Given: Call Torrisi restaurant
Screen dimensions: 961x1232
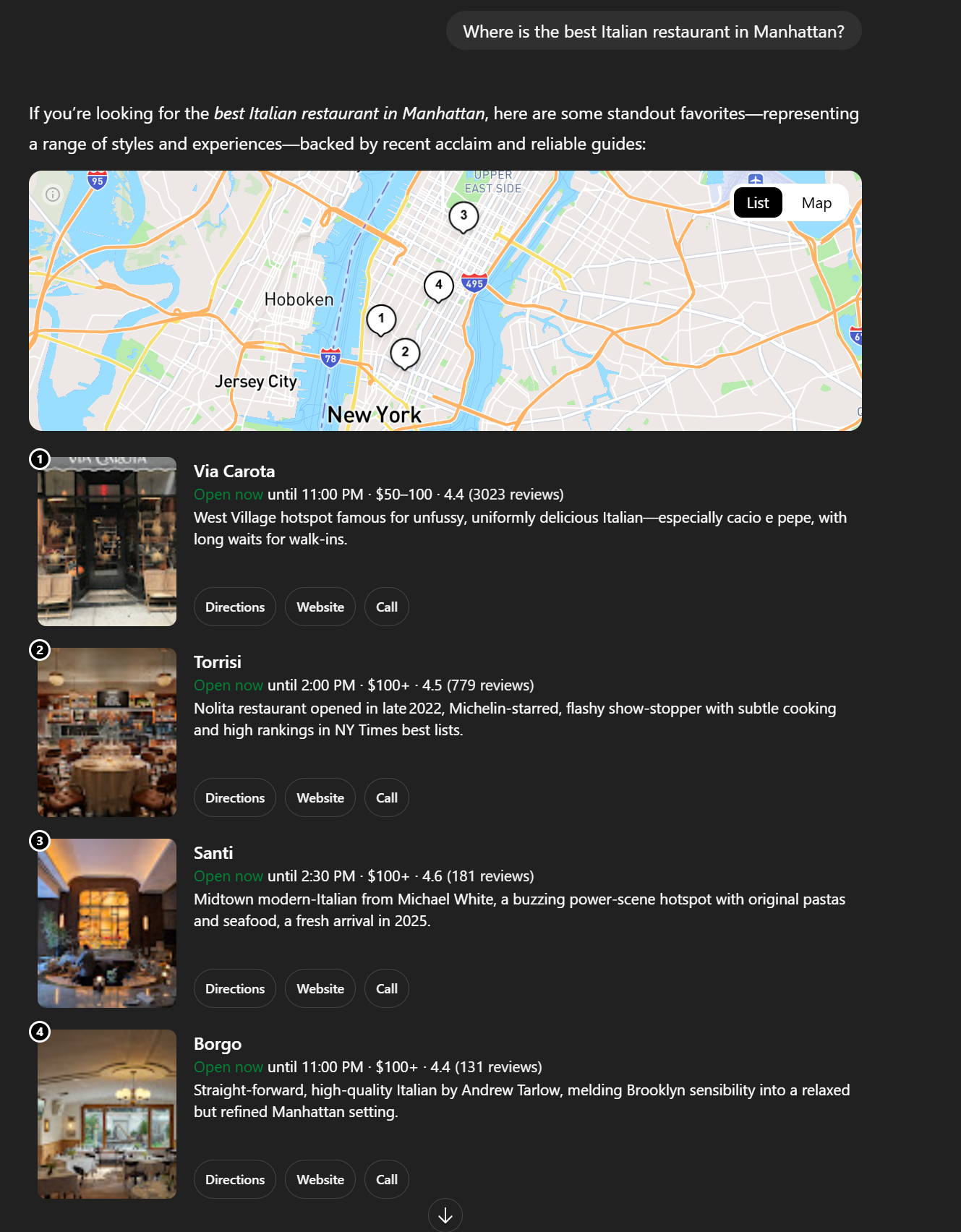Looking at the screenshot, I should coord(386,798).
